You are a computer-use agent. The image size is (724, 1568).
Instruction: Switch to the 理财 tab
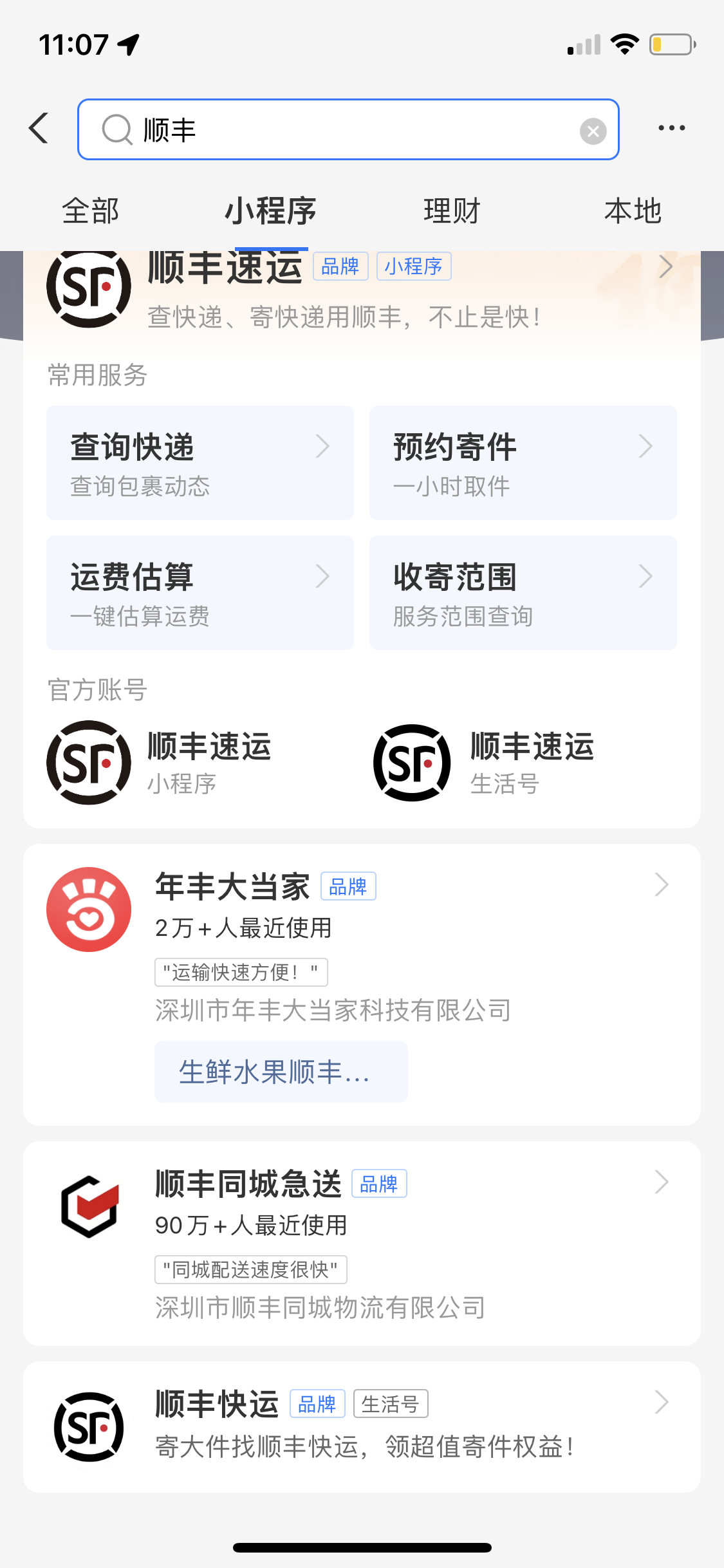click(452, 211)
